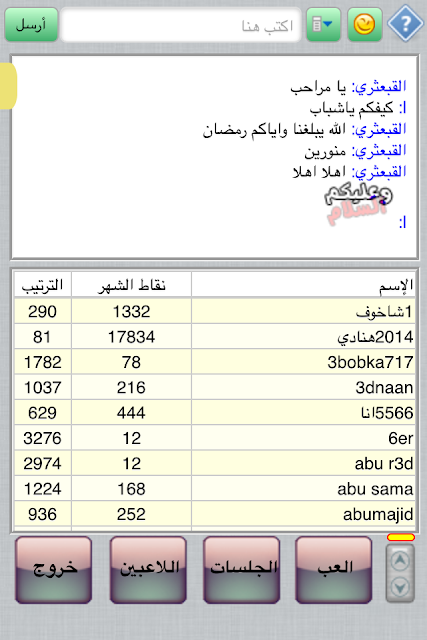Select player abu sama row

[x=215, y=489]
